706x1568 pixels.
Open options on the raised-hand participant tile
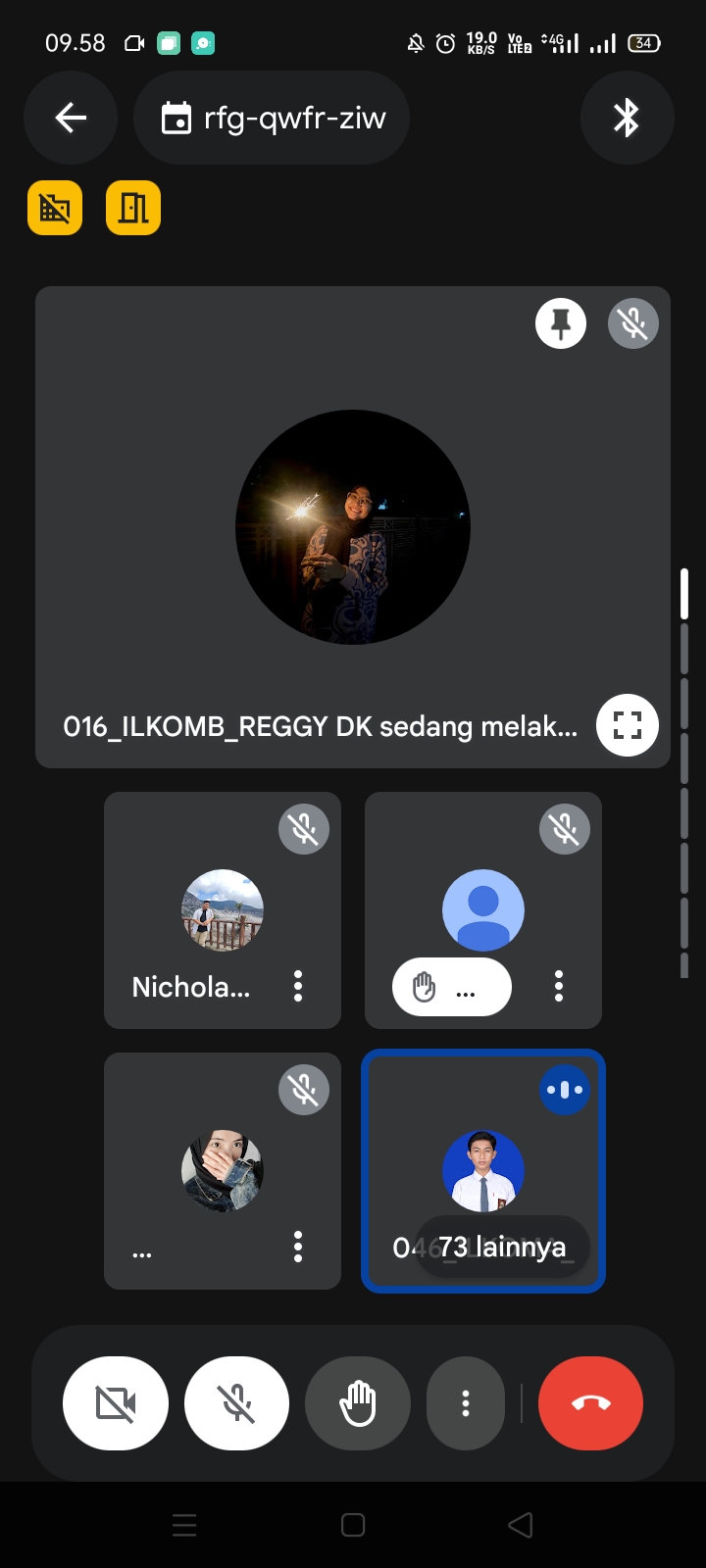(559, 986)
